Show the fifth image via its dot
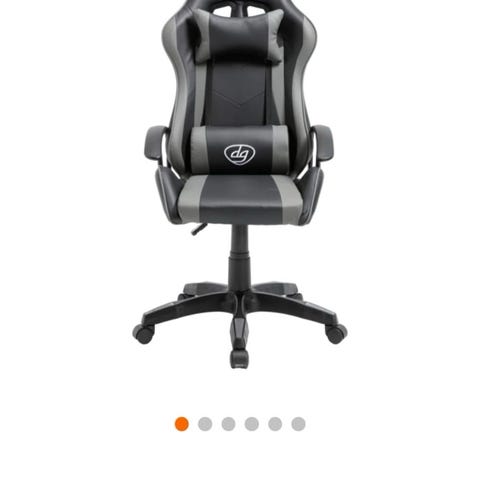The image size is (480, 480). point(275,424)
